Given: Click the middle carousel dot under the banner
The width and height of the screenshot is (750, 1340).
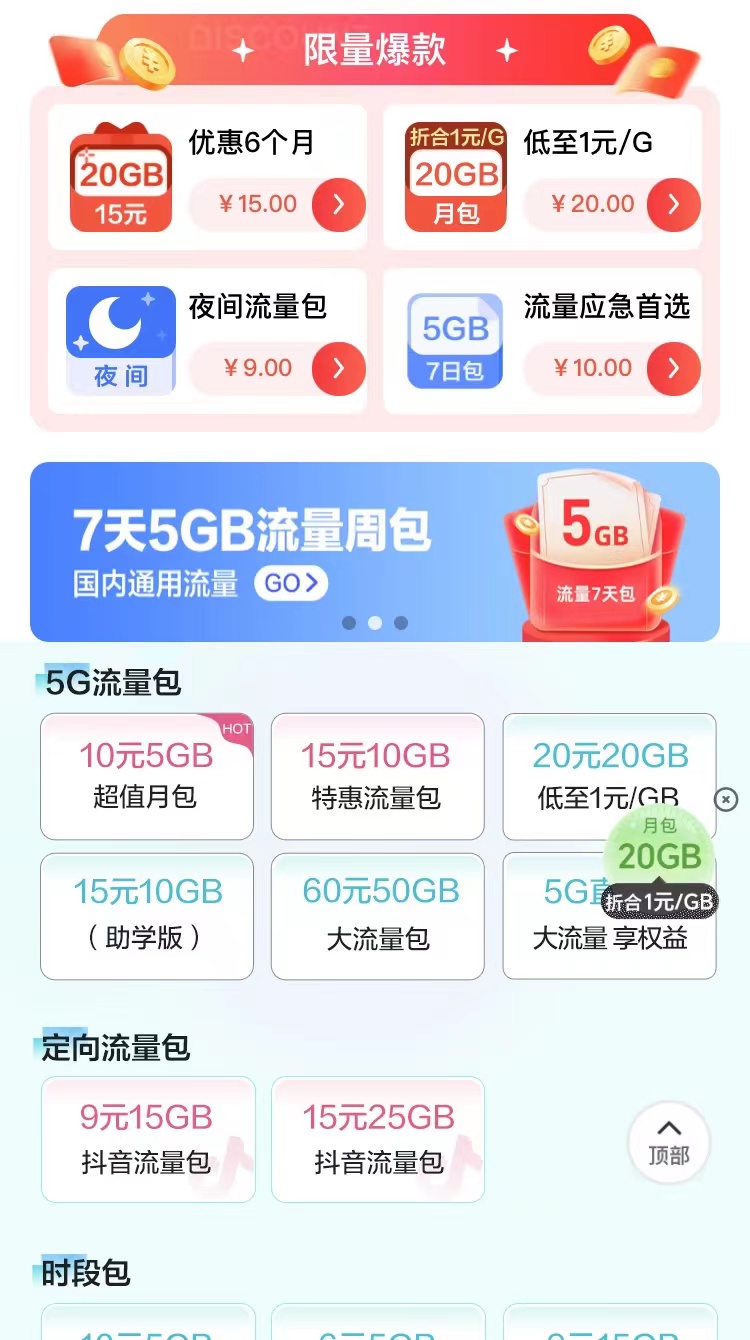Looking at the screenshot, I should coord(375,623).
